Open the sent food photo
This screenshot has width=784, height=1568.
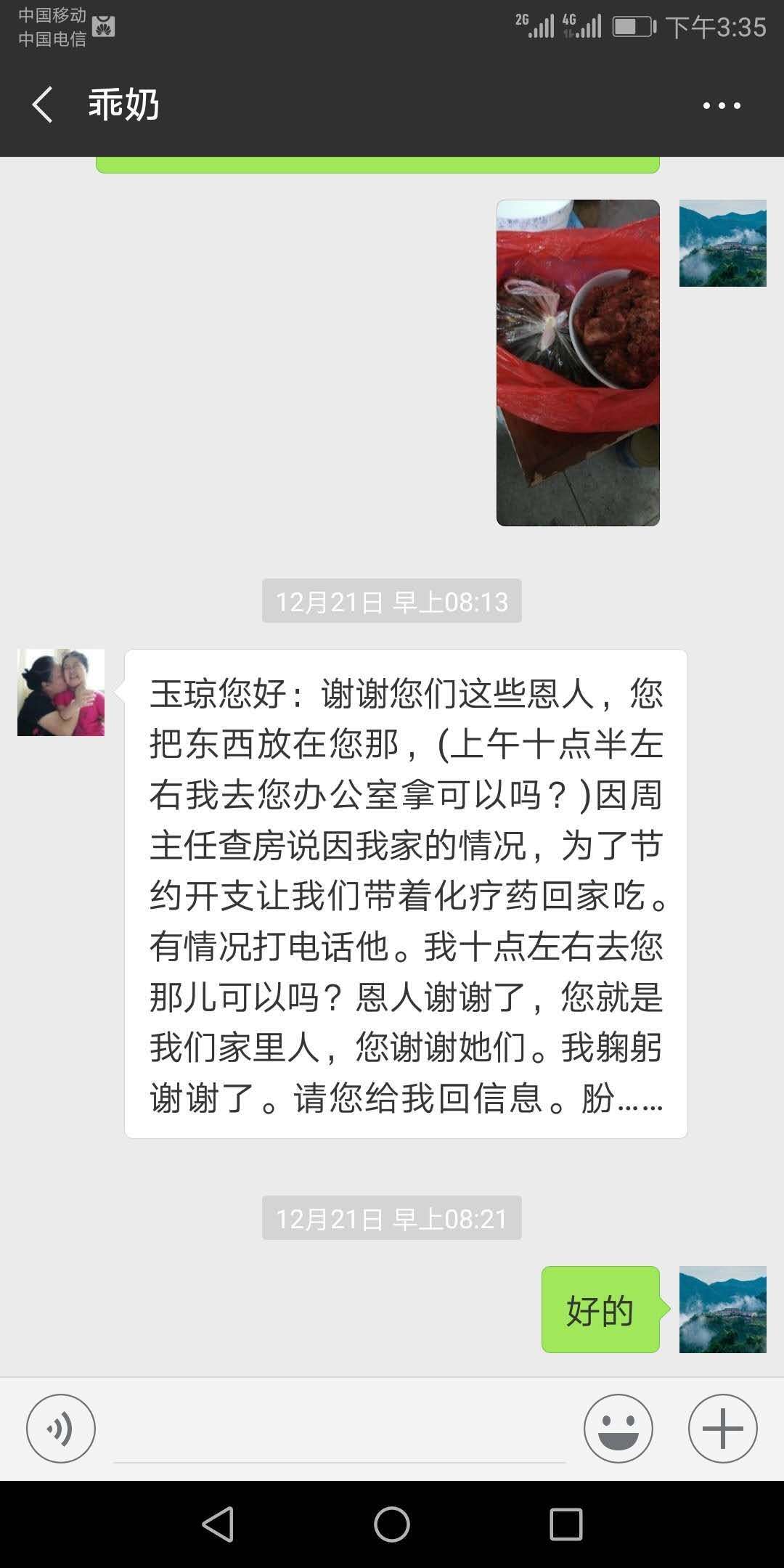(578, 362)
